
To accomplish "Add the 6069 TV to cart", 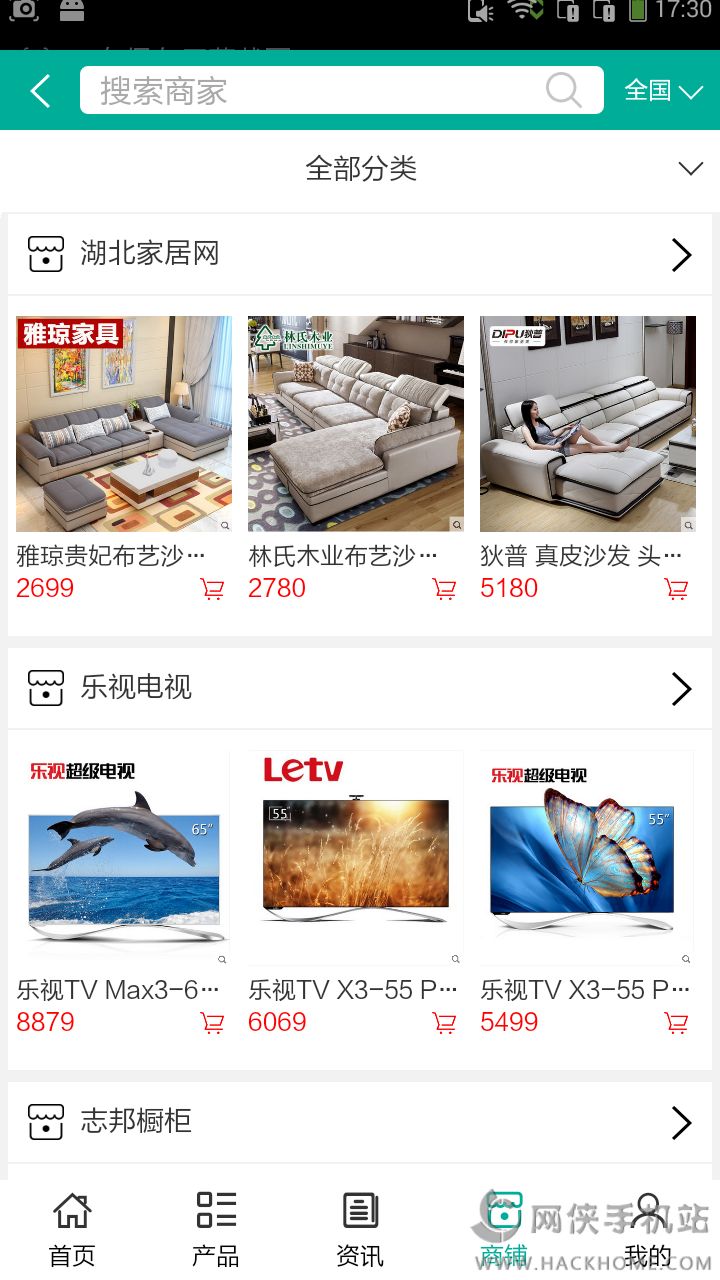I will click(x=444, y=1023).
